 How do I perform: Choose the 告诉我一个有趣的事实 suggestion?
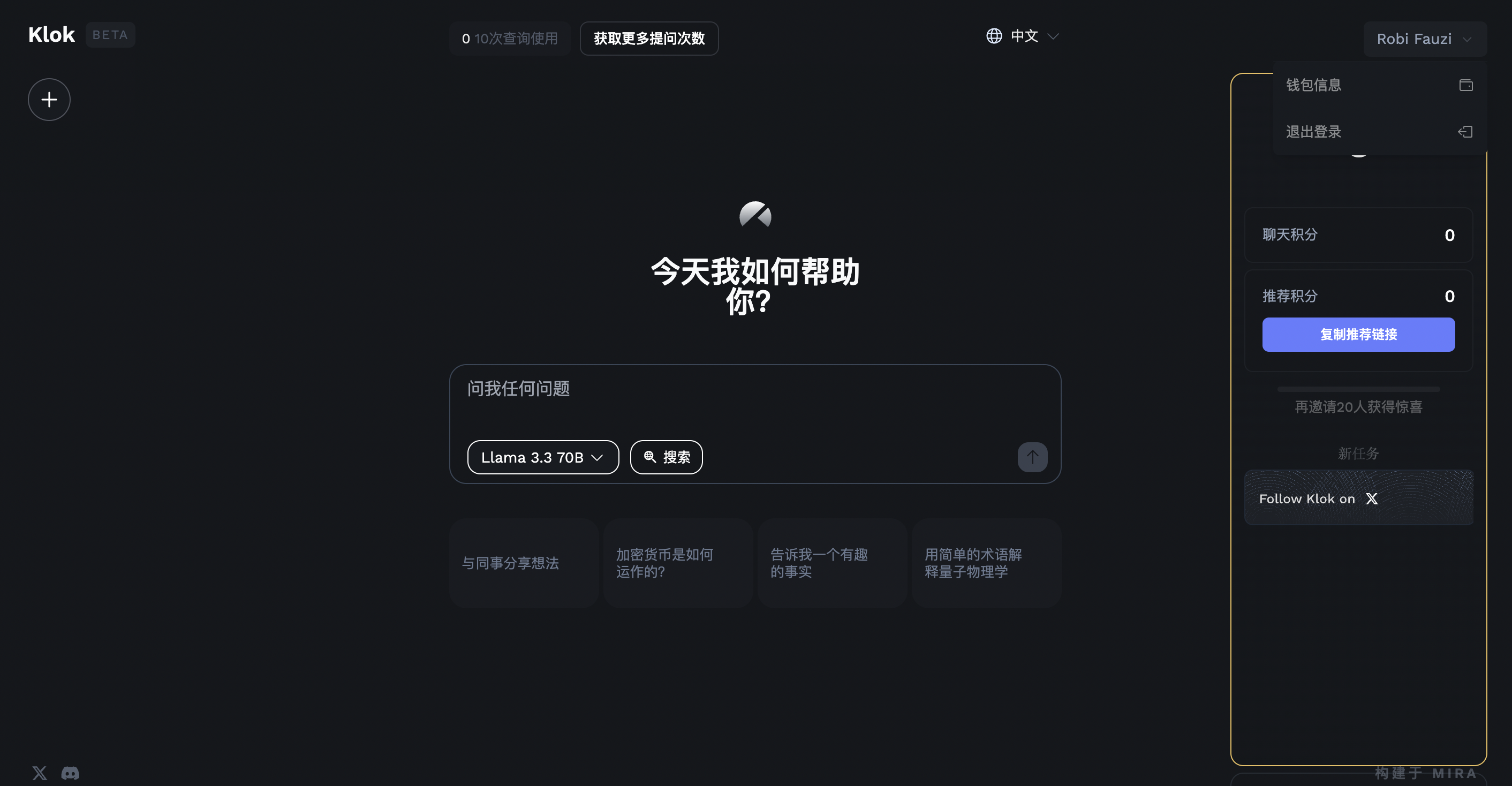(x=831, y=563)
